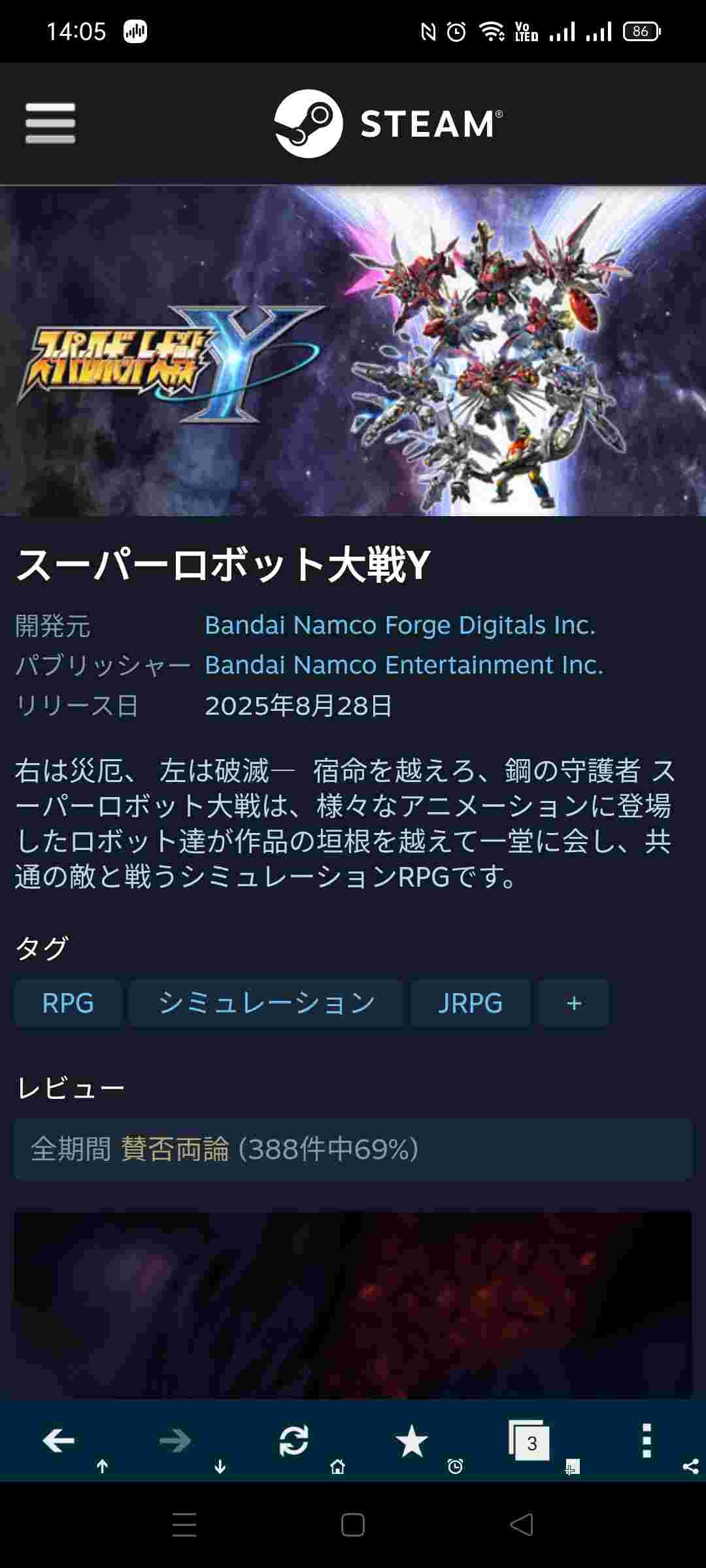Open developer Bandai Namco Forge Digitals Inc.

399,625
